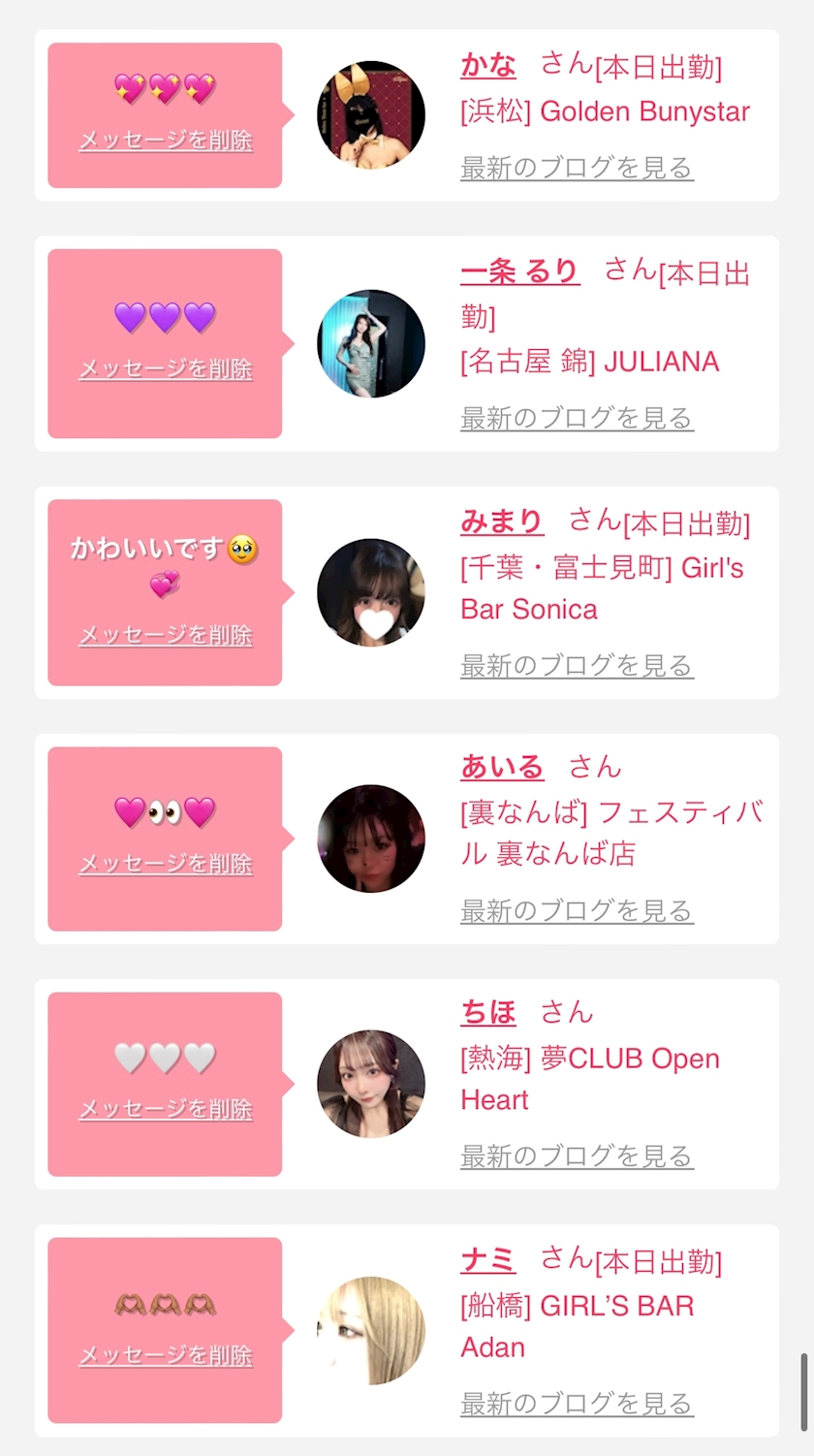Open みまり's profile name link

(x=502, y=522)
